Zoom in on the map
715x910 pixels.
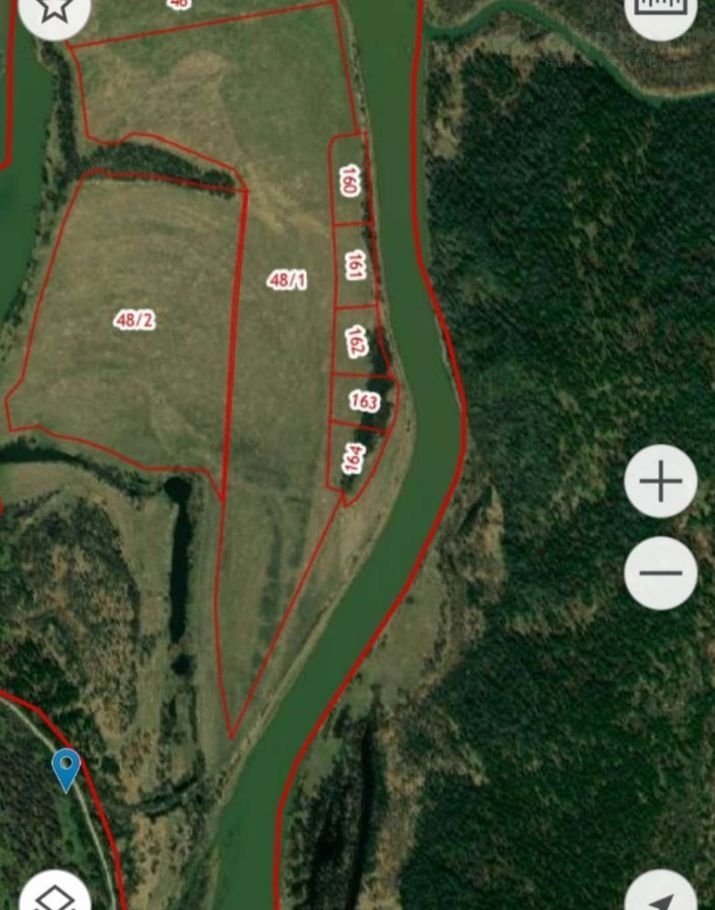(660, 482)
